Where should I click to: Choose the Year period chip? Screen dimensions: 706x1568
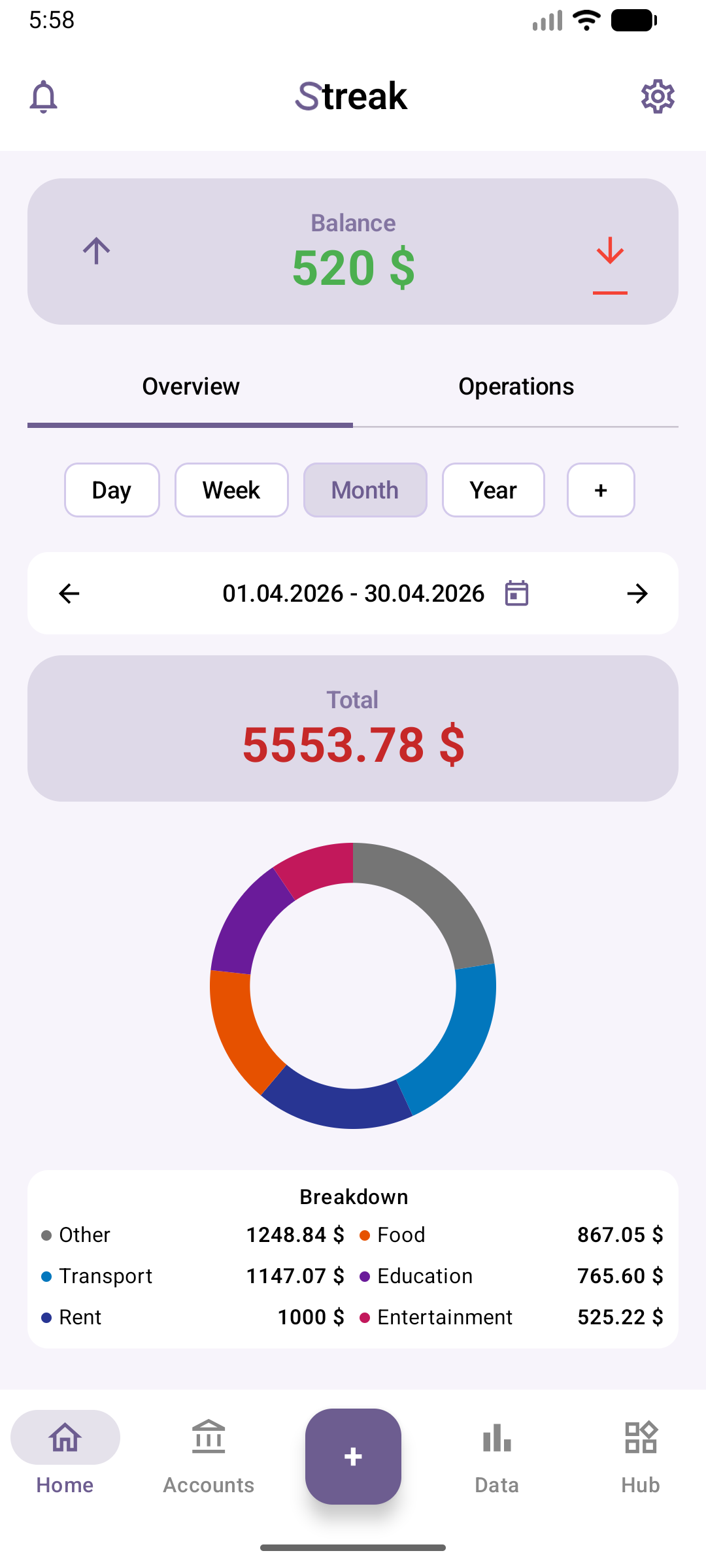pyautogui.click(x=494, y=490)
